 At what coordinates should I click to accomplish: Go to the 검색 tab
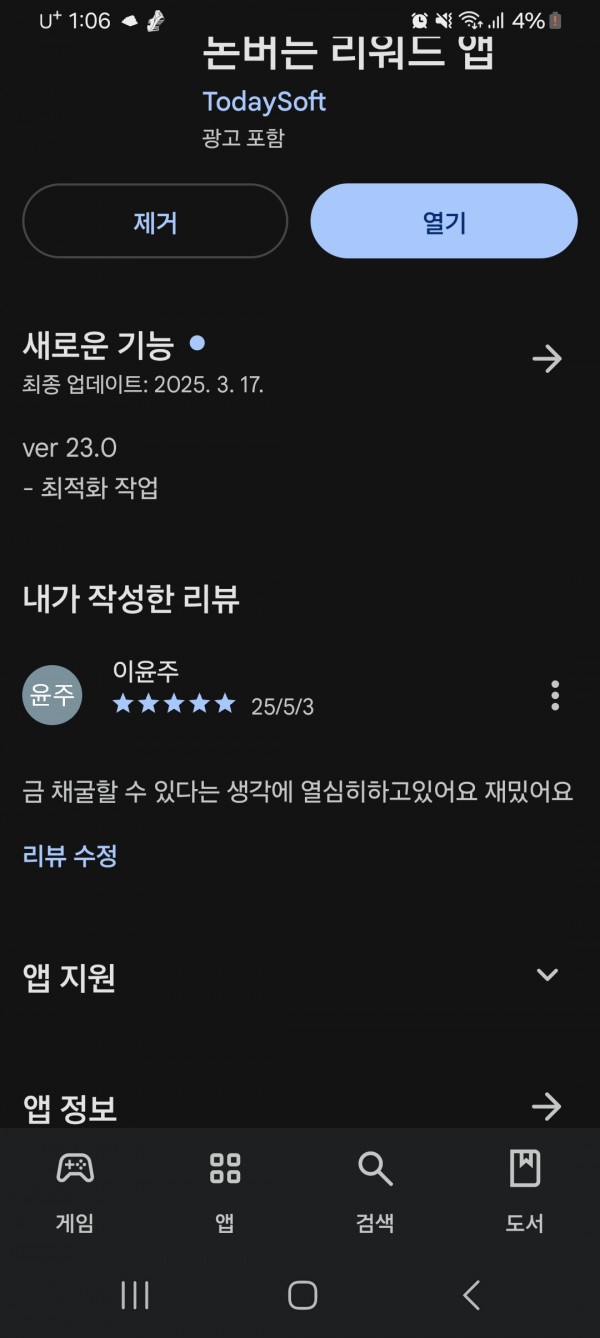375,1192
